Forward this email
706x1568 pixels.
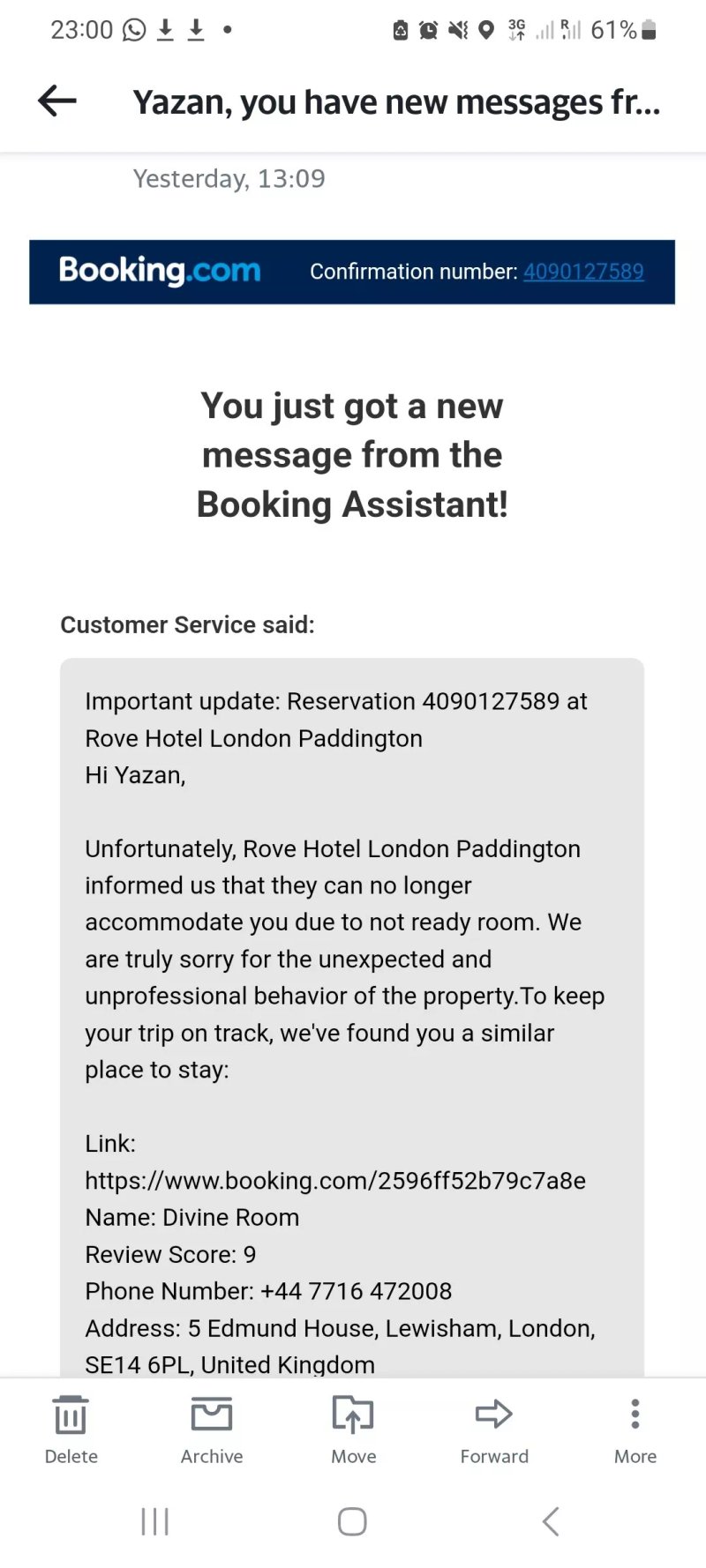pos(494,1430)
